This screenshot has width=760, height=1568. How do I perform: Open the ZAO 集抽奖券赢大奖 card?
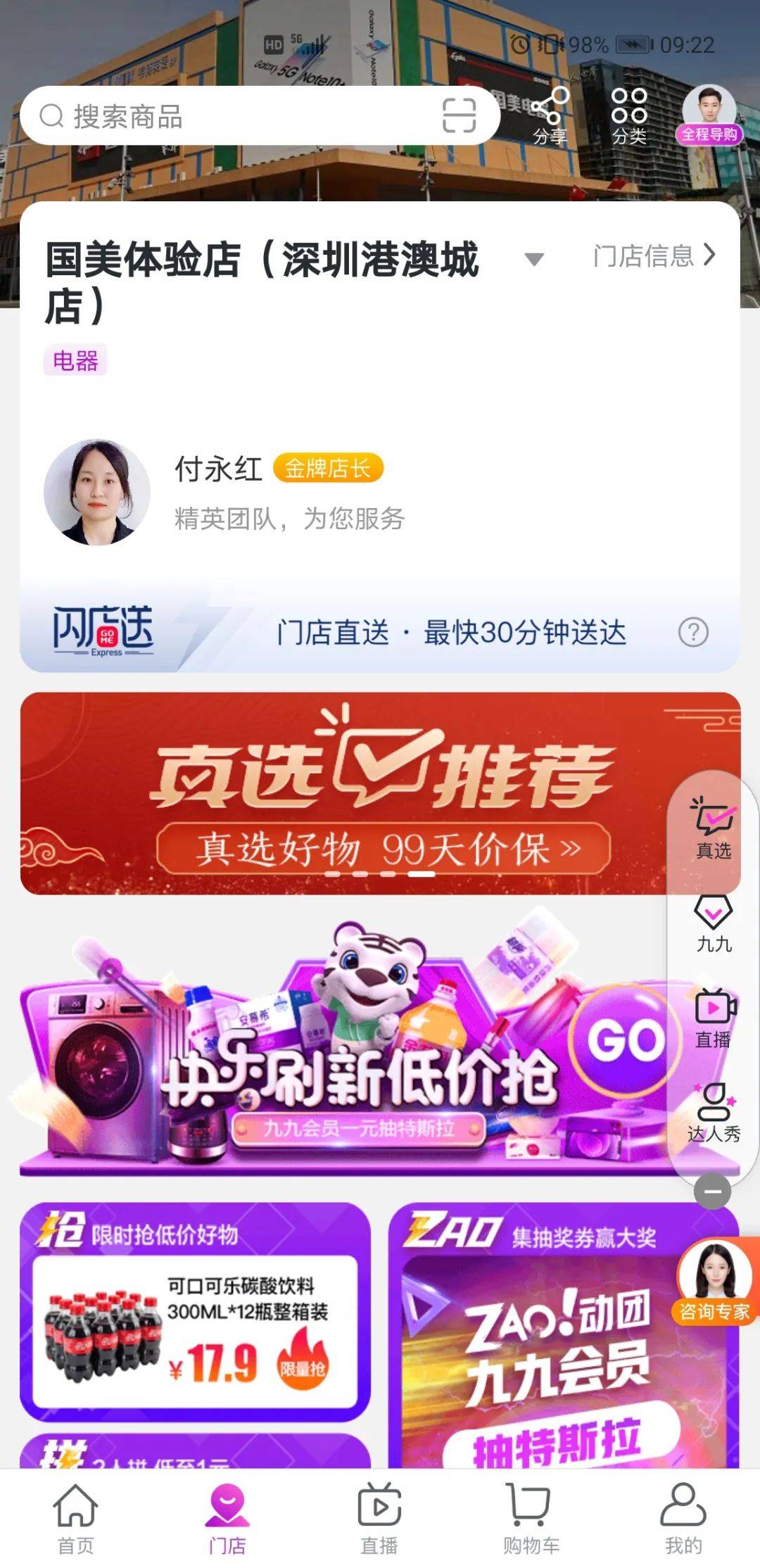535,1337
